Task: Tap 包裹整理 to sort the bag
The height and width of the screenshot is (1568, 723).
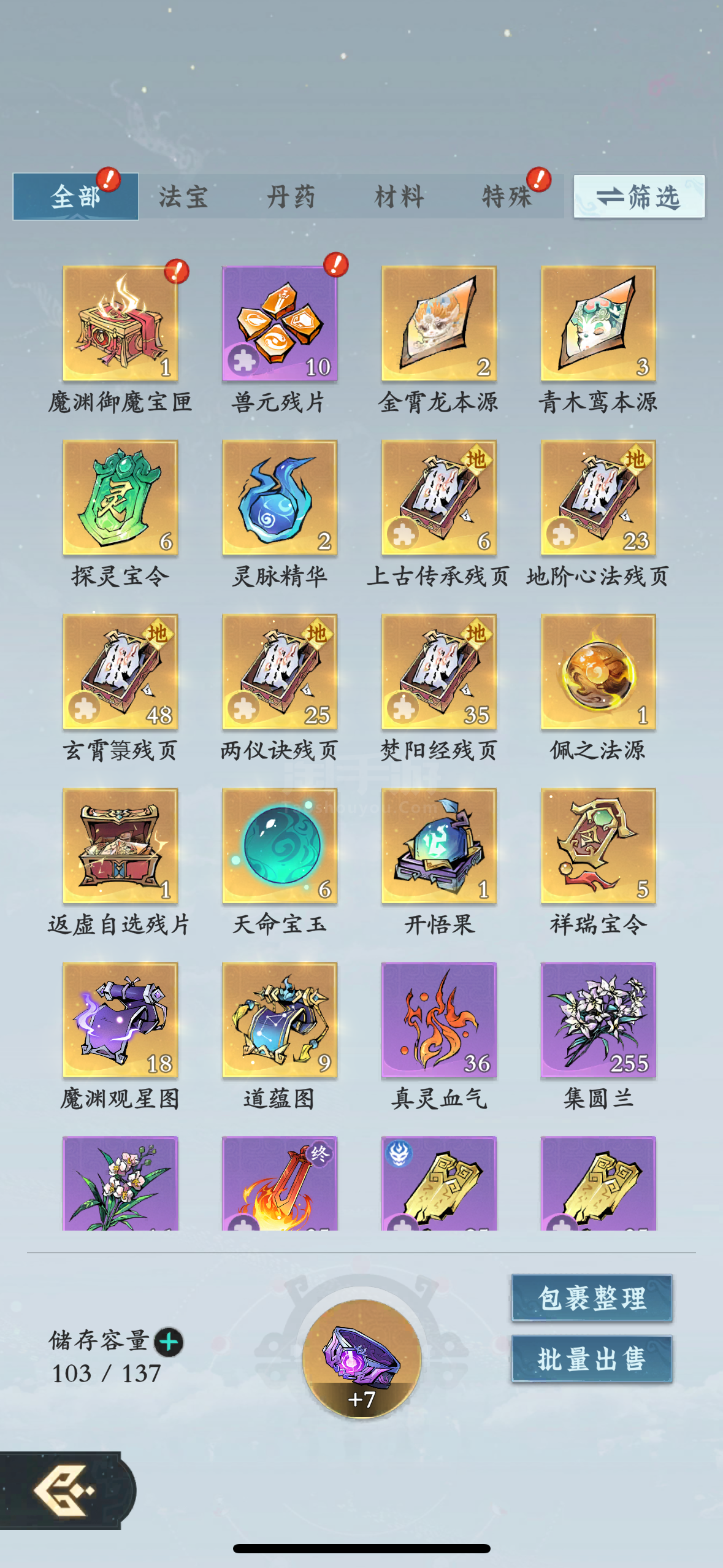Action: pyautogui.click(x=592, y=1298)
